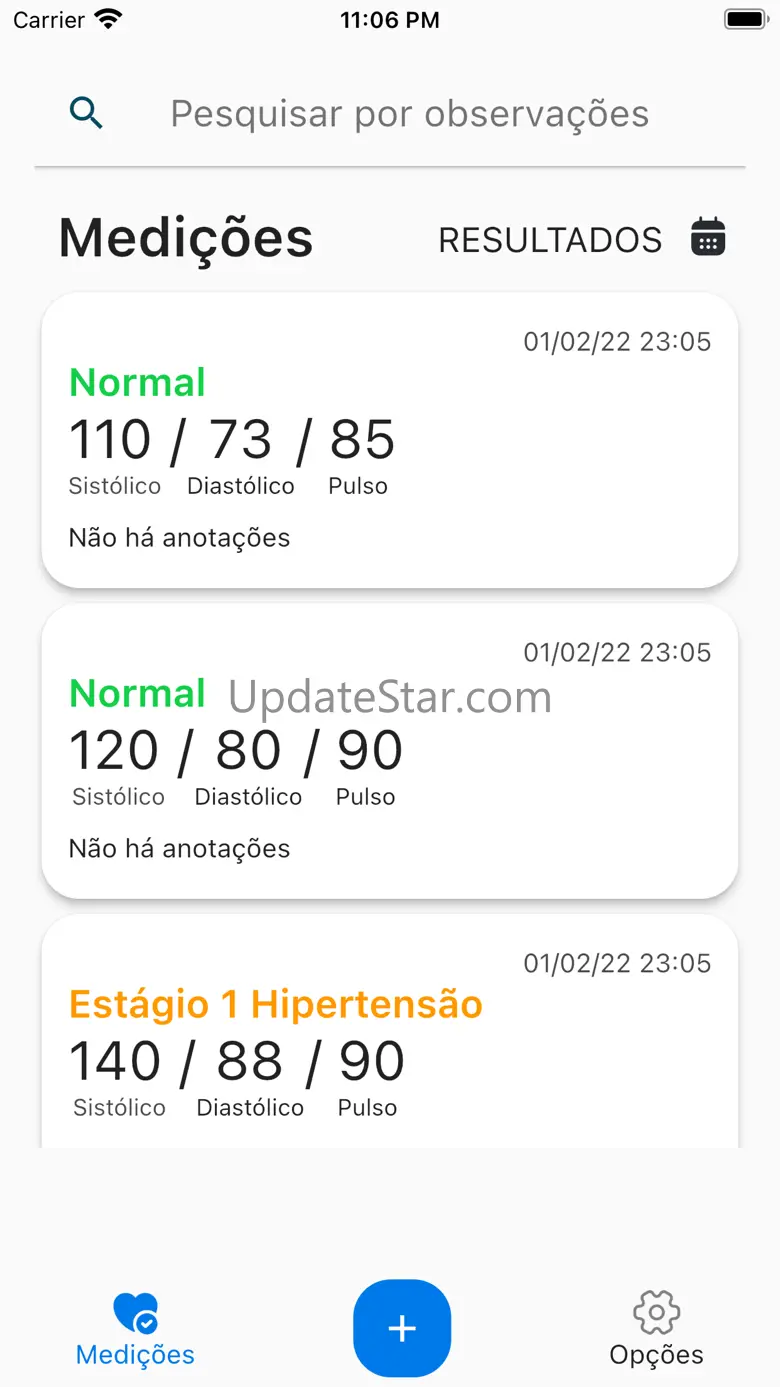Add a new measurement with the plus button
The image size is (780, 1387).
pos(402,1328)
